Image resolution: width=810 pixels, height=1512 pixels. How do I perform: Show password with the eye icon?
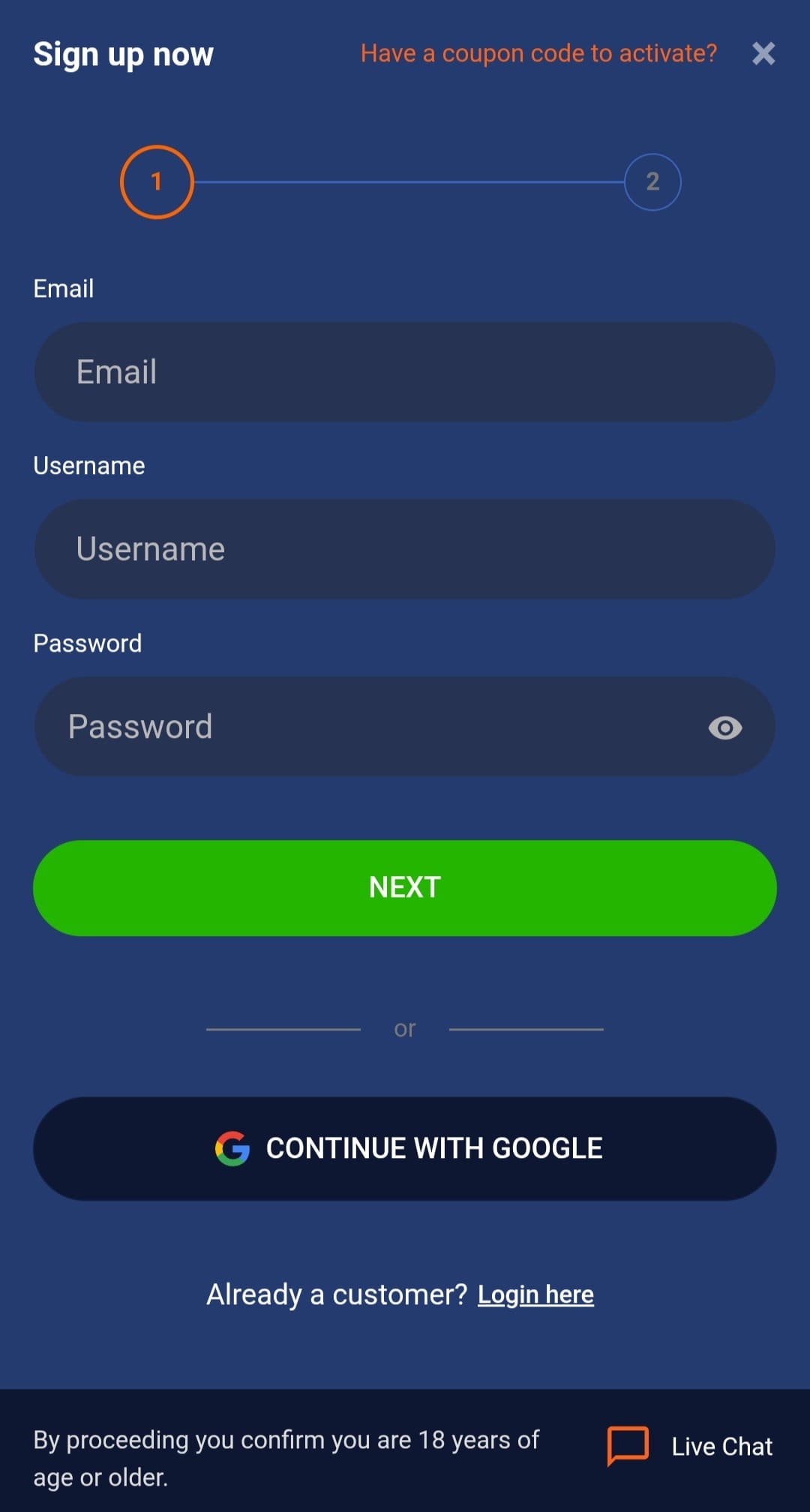[x=725, y=727]
